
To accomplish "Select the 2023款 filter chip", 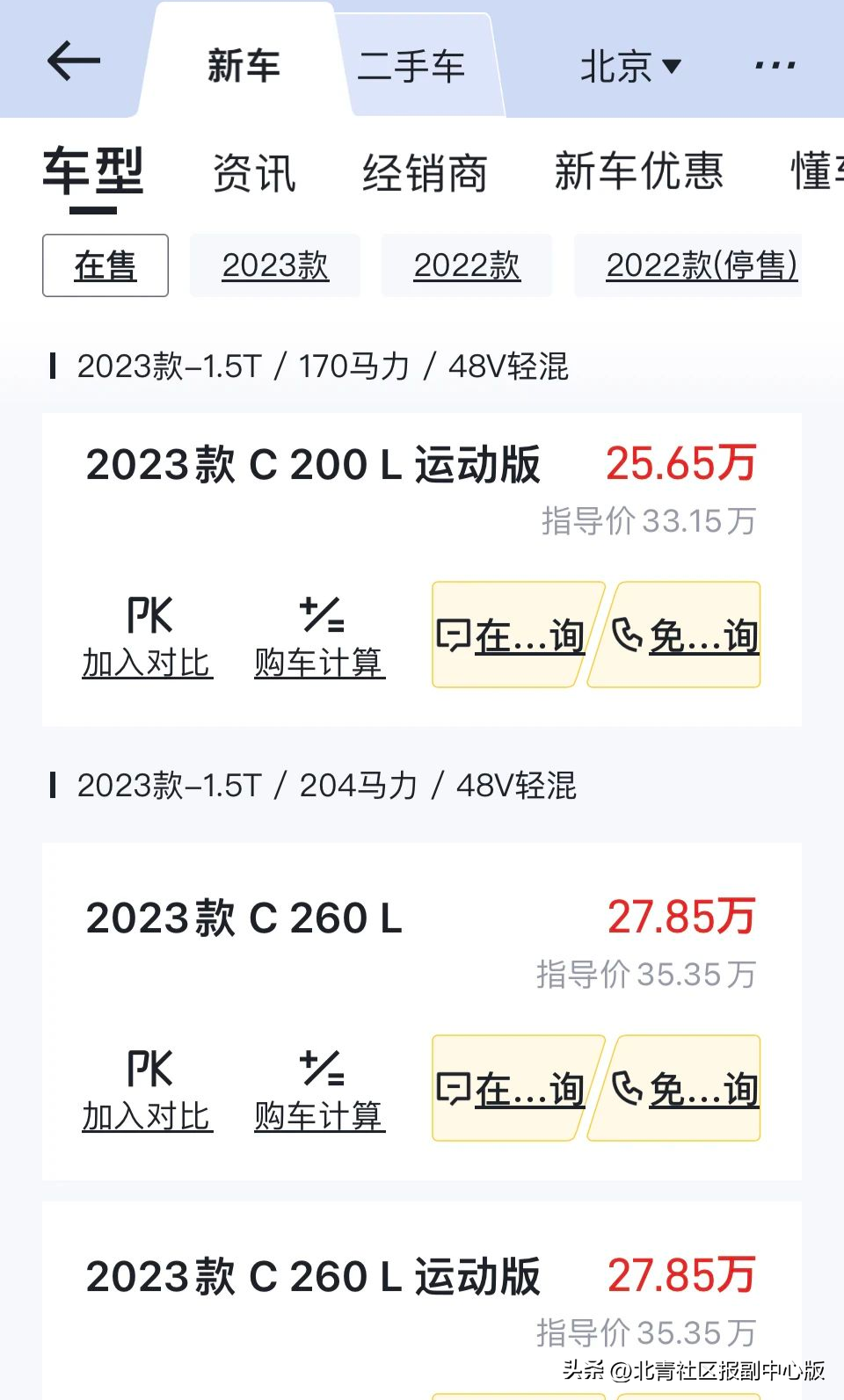I will (x=275, y=265).
